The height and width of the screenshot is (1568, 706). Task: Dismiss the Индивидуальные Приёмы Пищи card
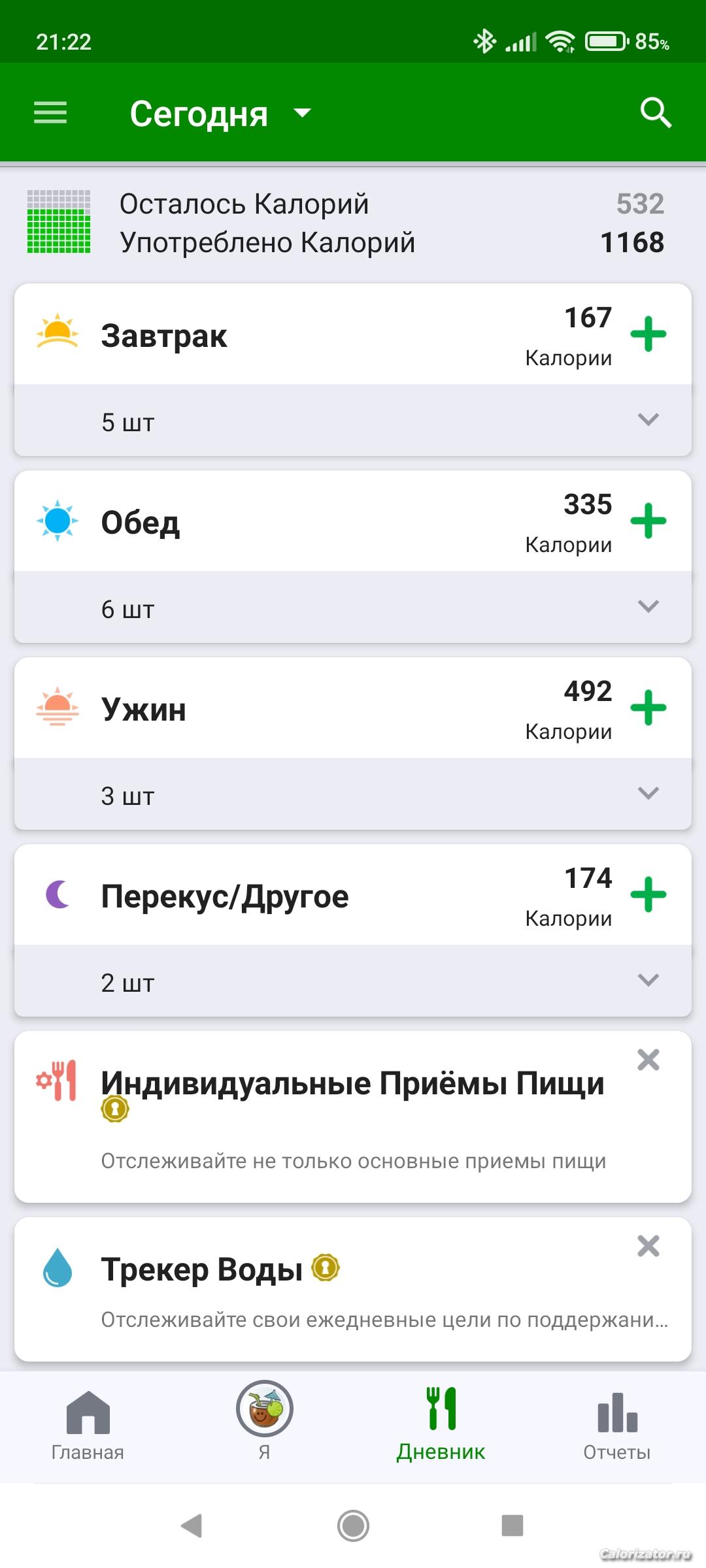(x=648, y=1060)
